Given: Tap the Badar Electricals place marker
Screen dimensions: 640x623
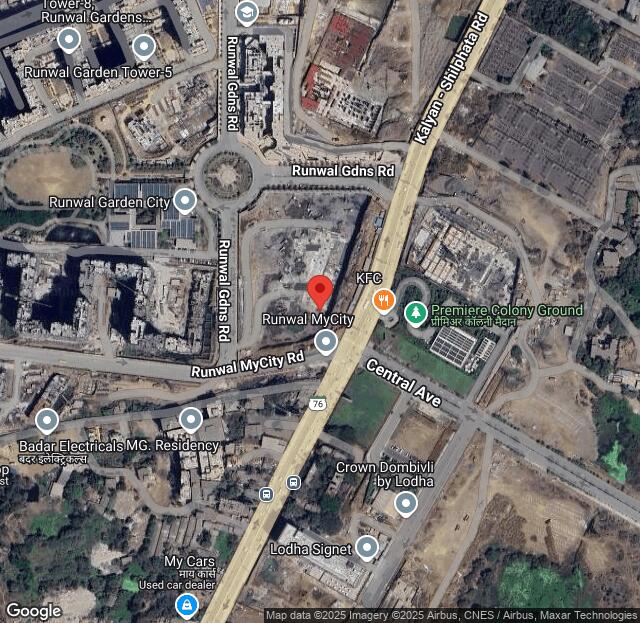Looking at the screenshot, I should [46, 421].
